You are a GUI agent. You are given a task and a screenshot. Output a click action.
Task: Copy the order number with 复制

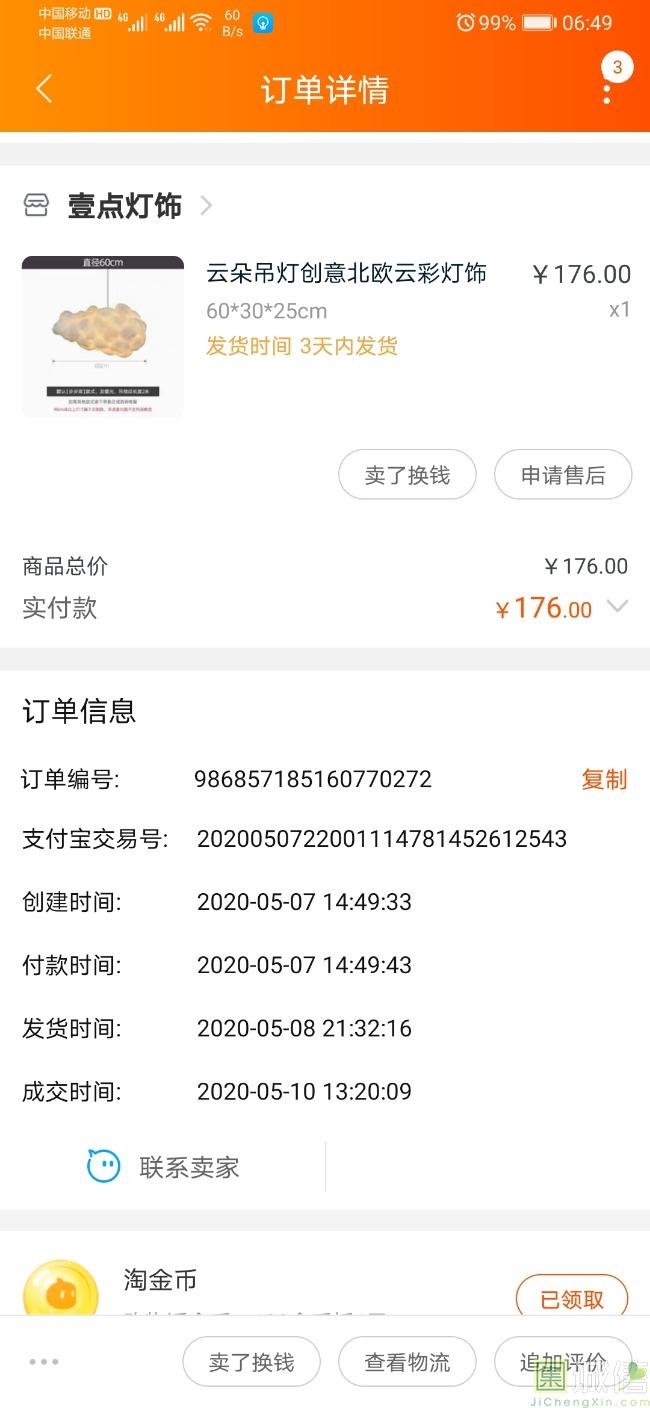point(604,779)
